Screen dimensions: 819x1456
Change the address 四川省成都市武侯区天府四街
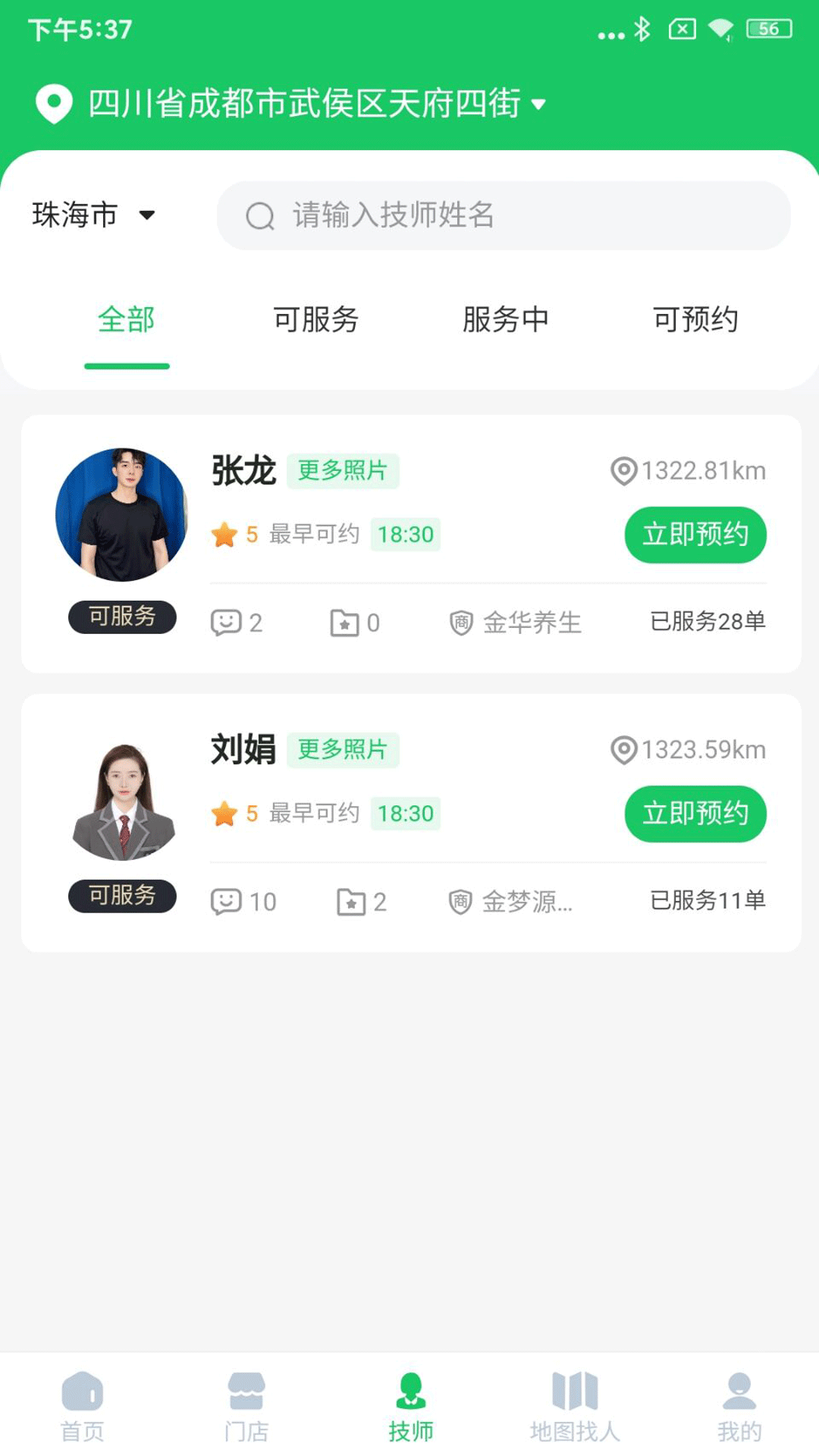tap(303, 103)
